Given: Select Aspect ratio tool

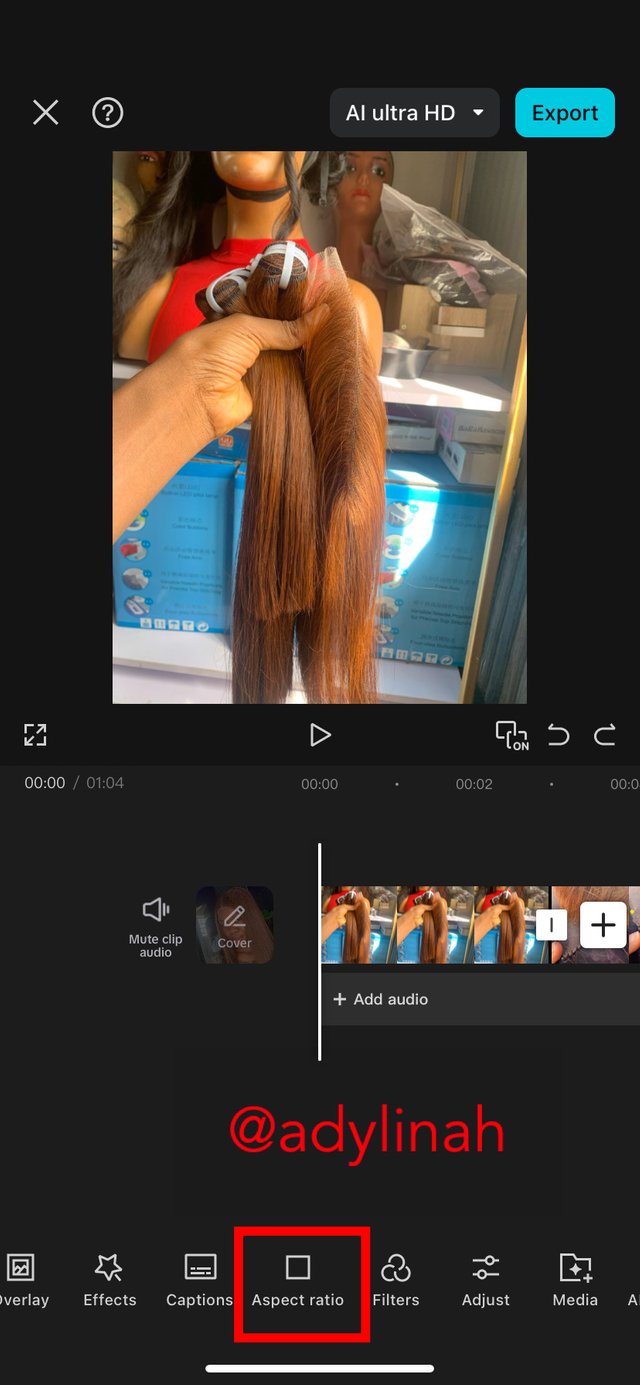Looking at the screenshot, I should (298, 1280).
